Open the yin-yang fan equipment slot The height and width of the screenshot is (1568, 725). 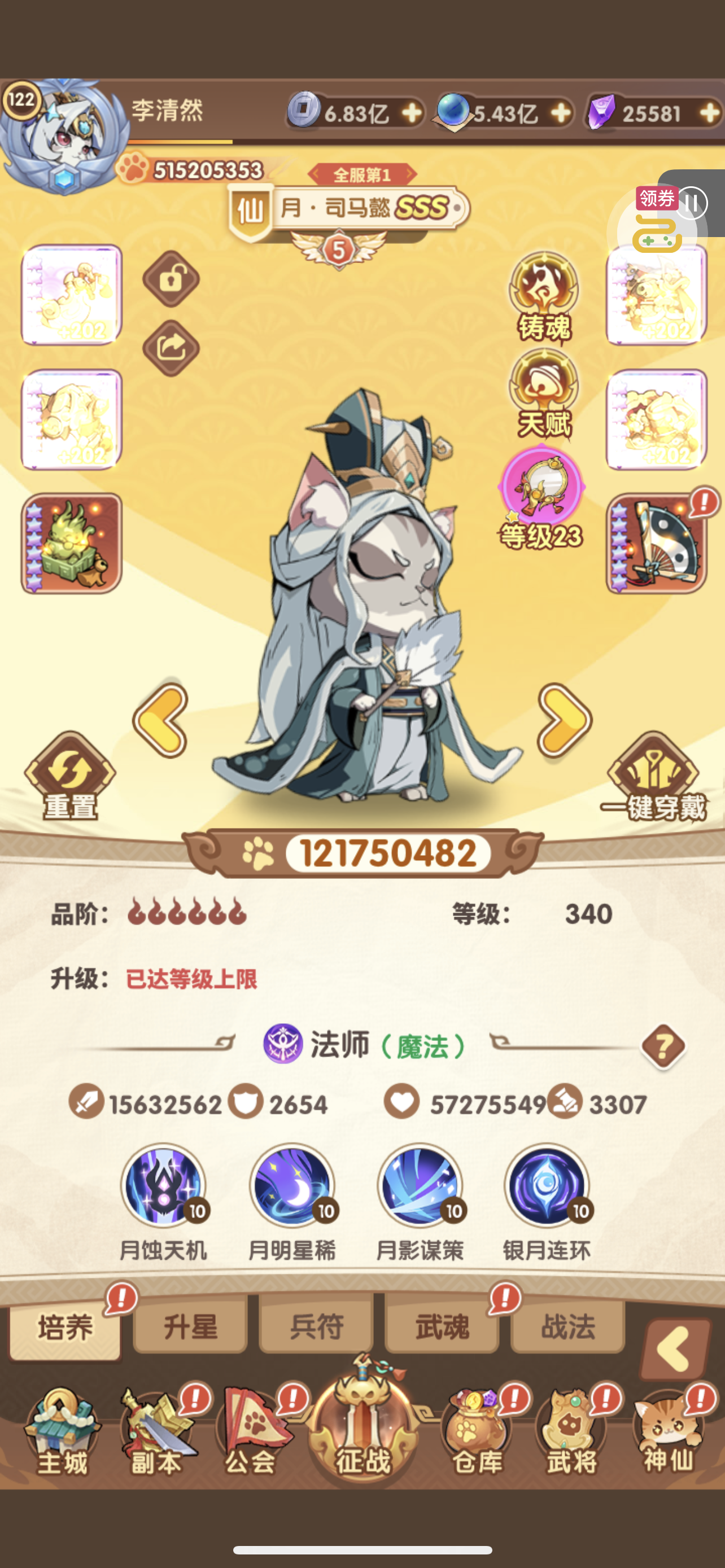point(656,544)
